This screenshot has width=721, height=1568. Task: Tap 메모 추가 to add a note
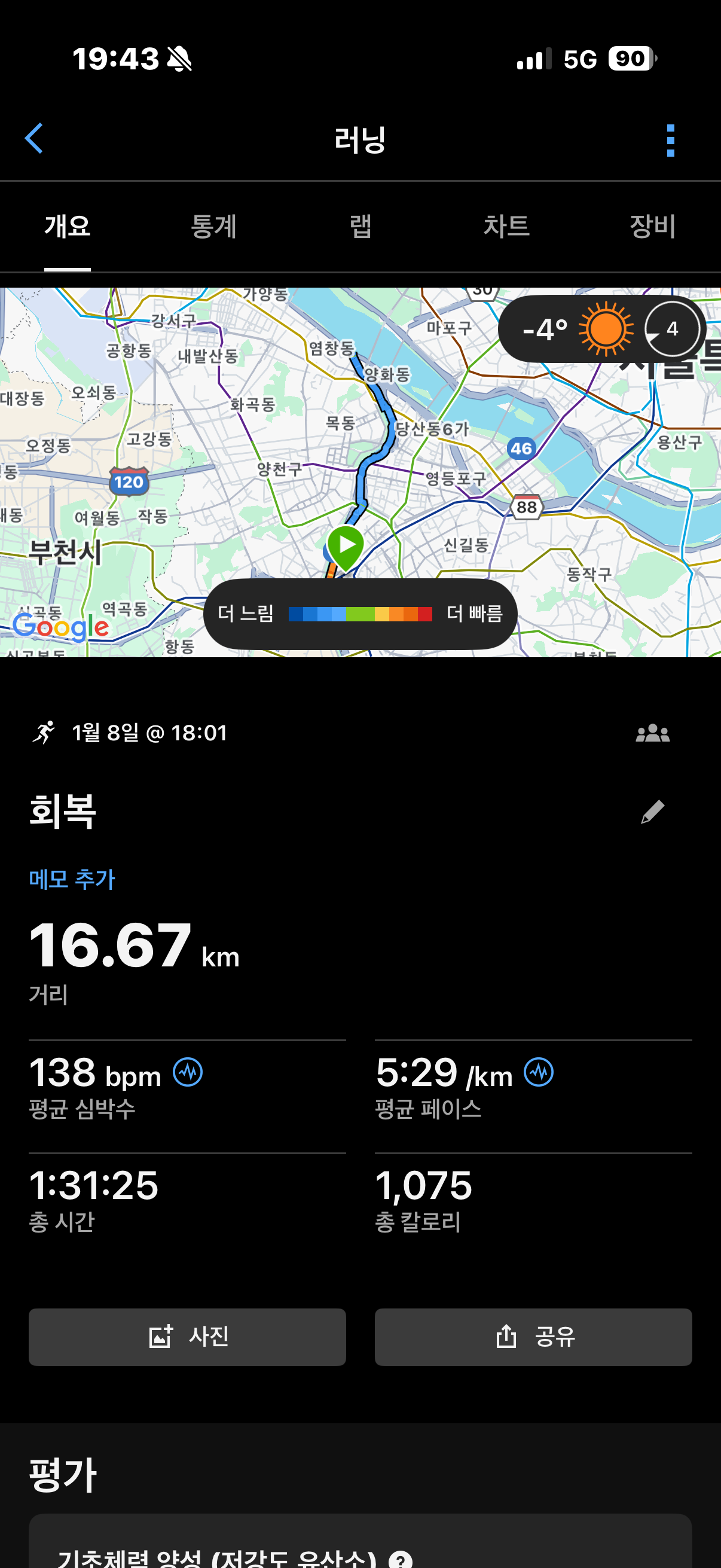(x=71, y=878)
